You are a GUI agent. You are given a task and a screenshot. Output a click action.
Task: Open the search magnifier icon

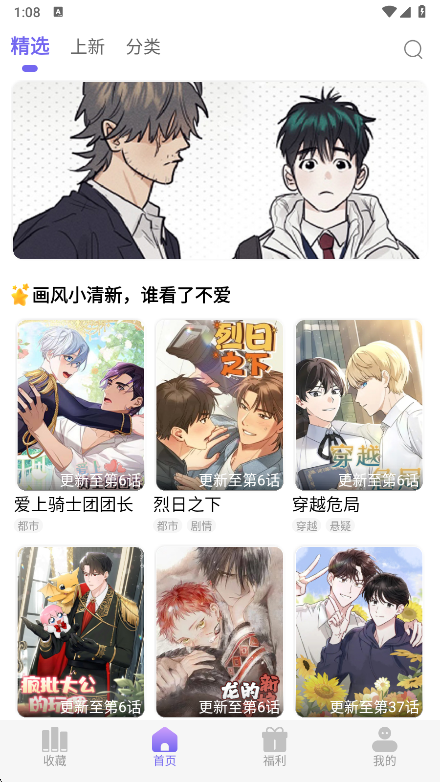pos(413,49)
